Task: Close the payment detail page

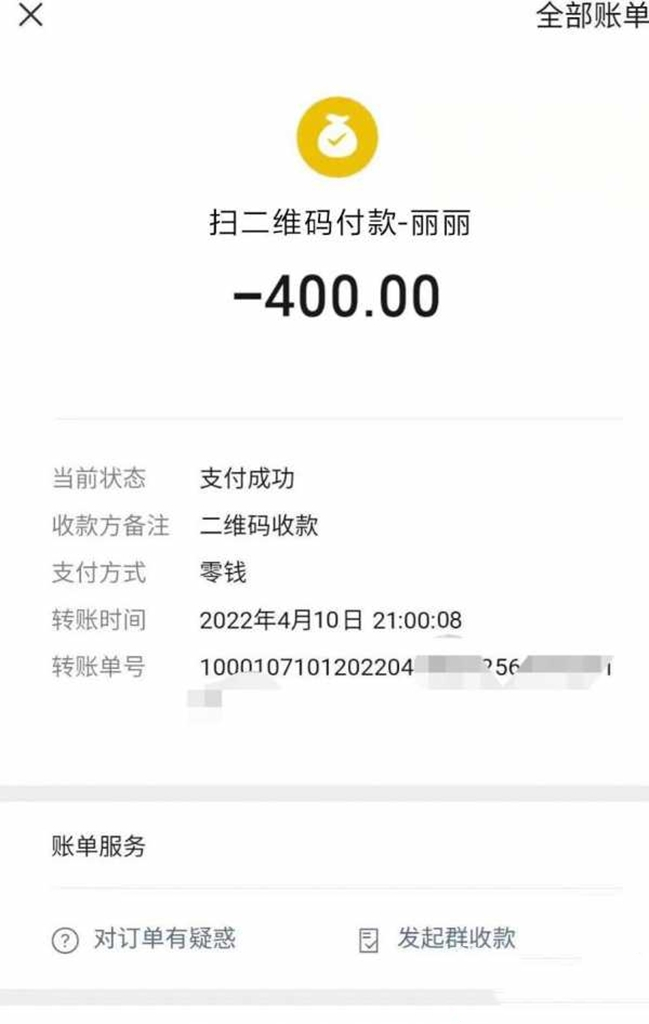Action: tap(31, 16)
